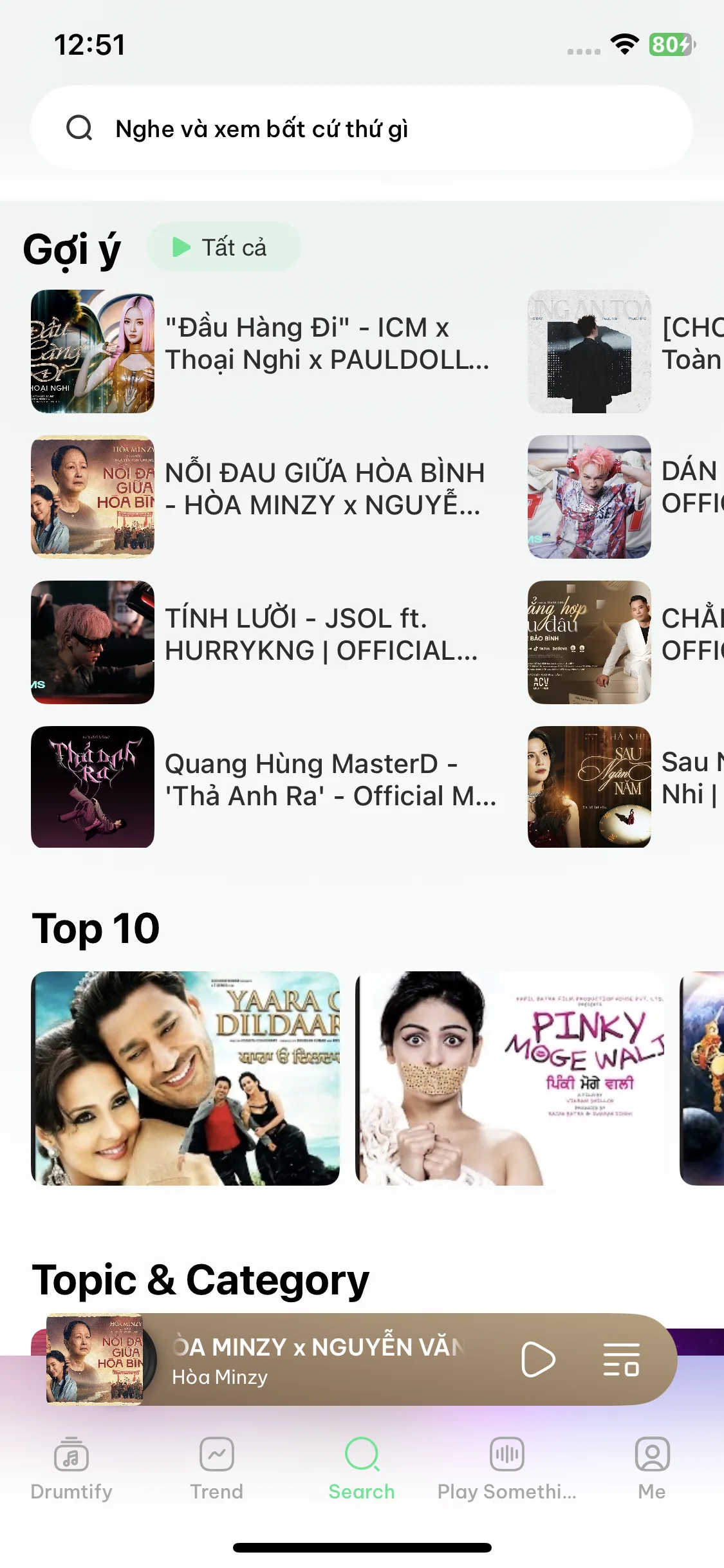Open the Me profile tab
The width and height of the screenshot is (724, 1568).
652,1469
